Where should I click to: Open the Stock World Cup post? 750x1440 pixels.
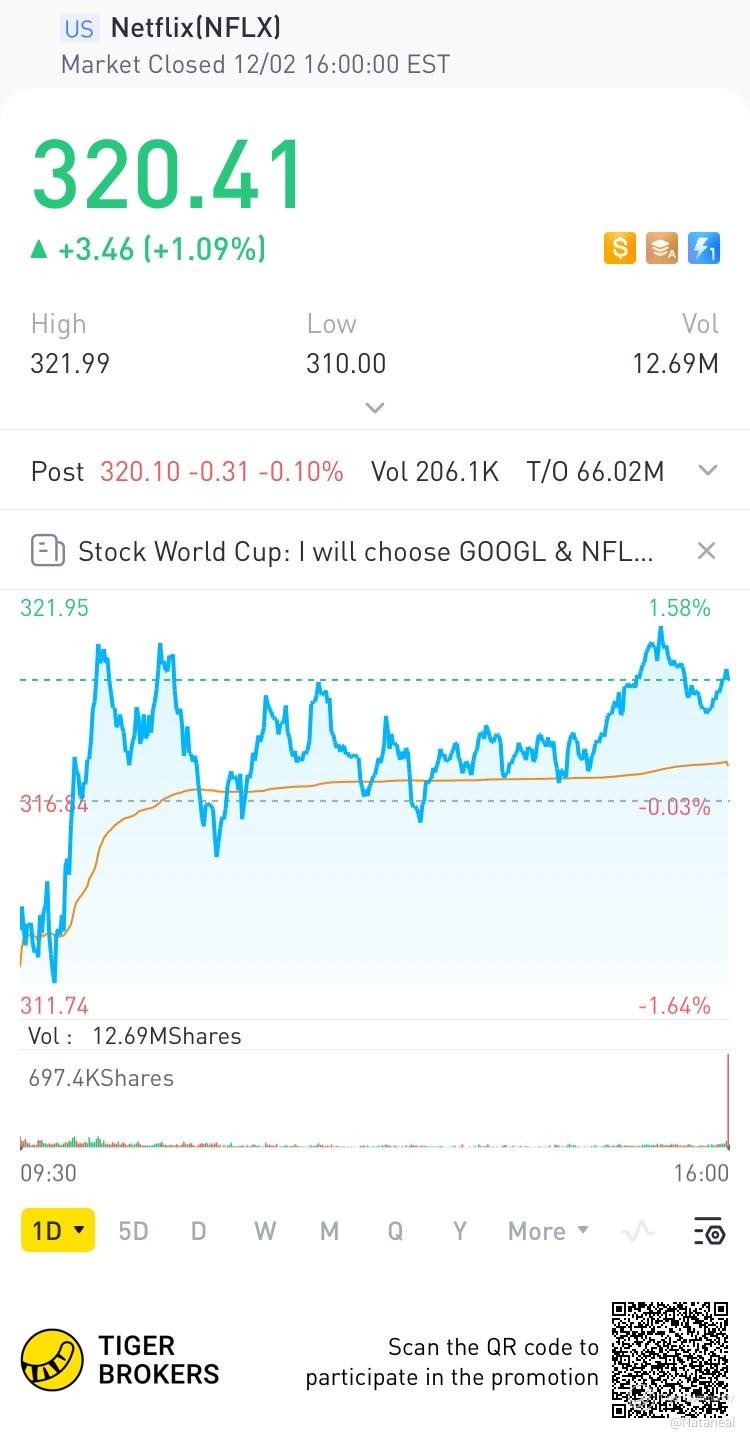pos(365,551)
